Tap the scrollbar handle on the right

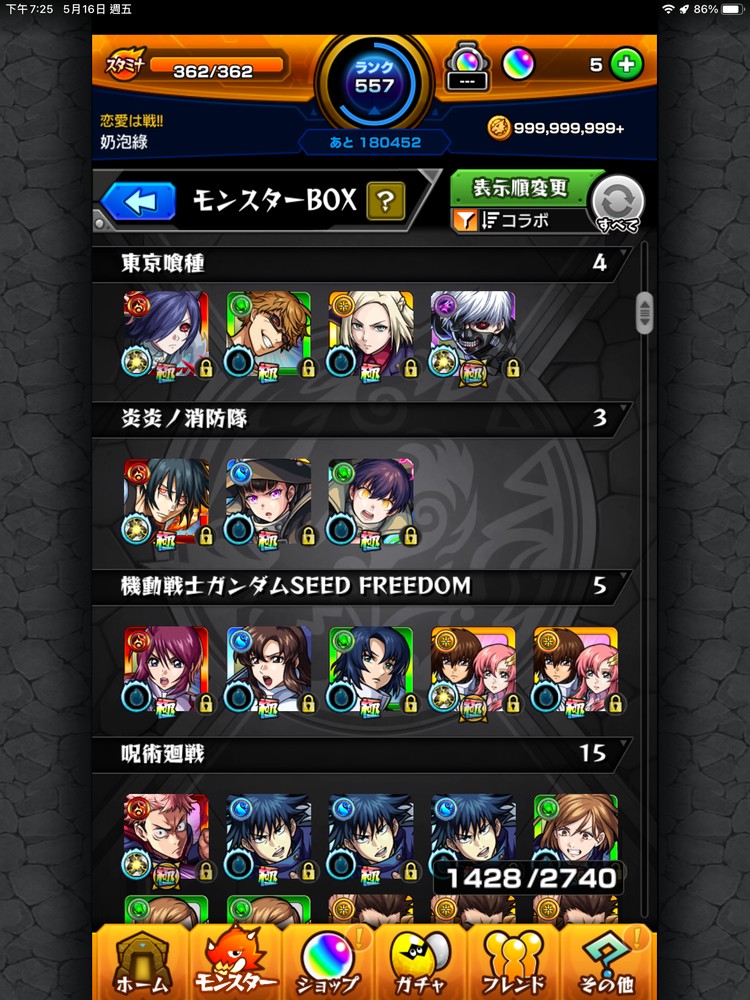point(645,313)
